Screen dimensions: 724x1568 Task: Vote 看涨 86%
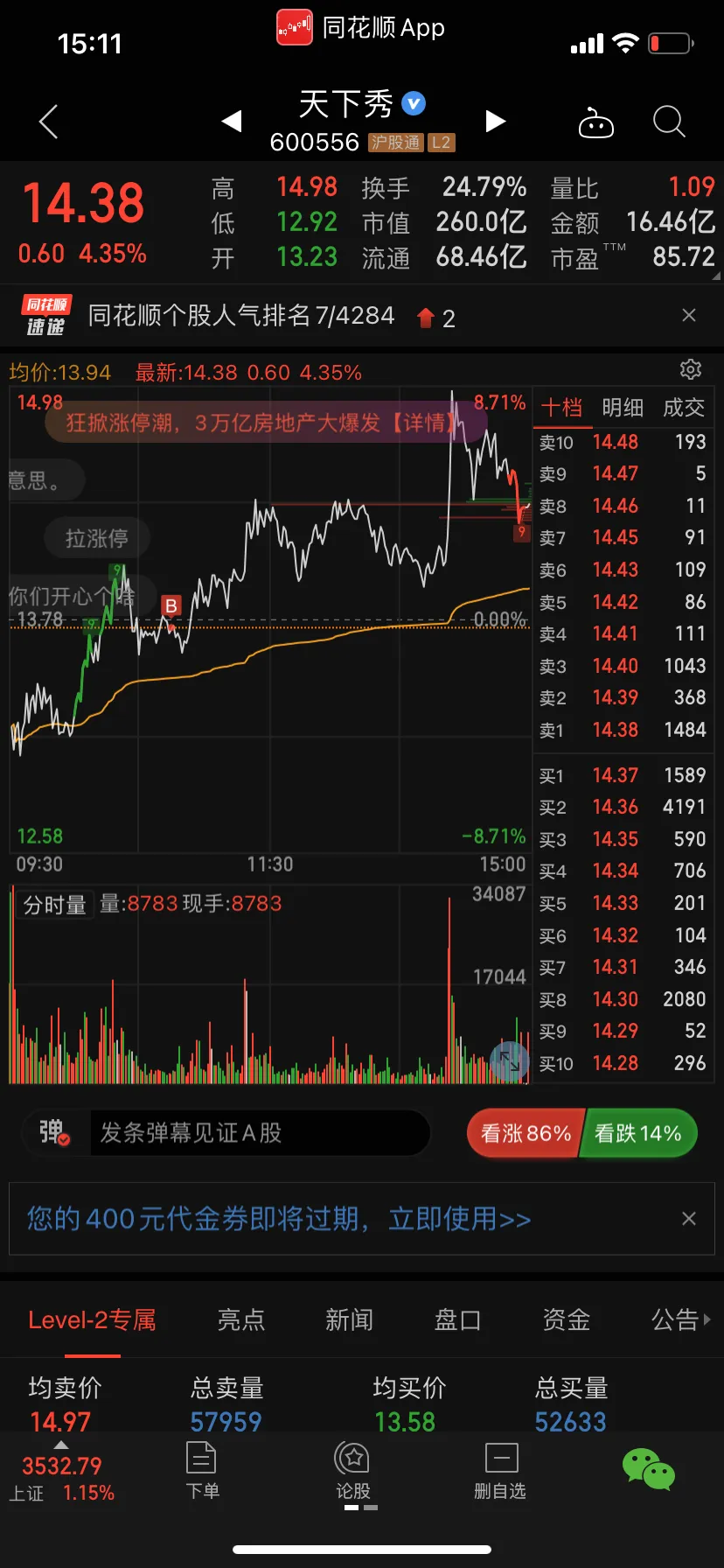pos(526,1134)
